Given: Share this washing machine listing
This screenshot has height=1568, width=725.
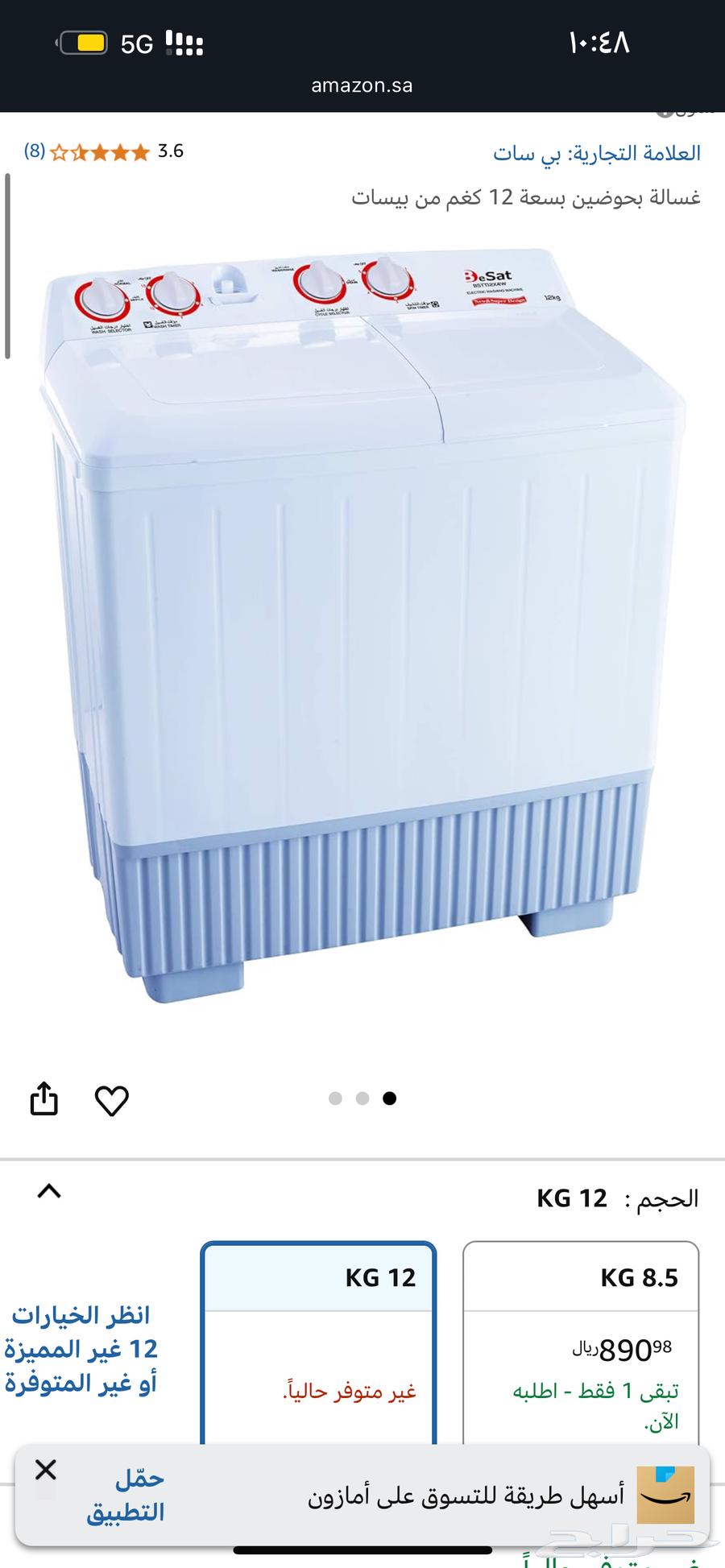Looking at the screenshot, I should (x=44, y=1099).
